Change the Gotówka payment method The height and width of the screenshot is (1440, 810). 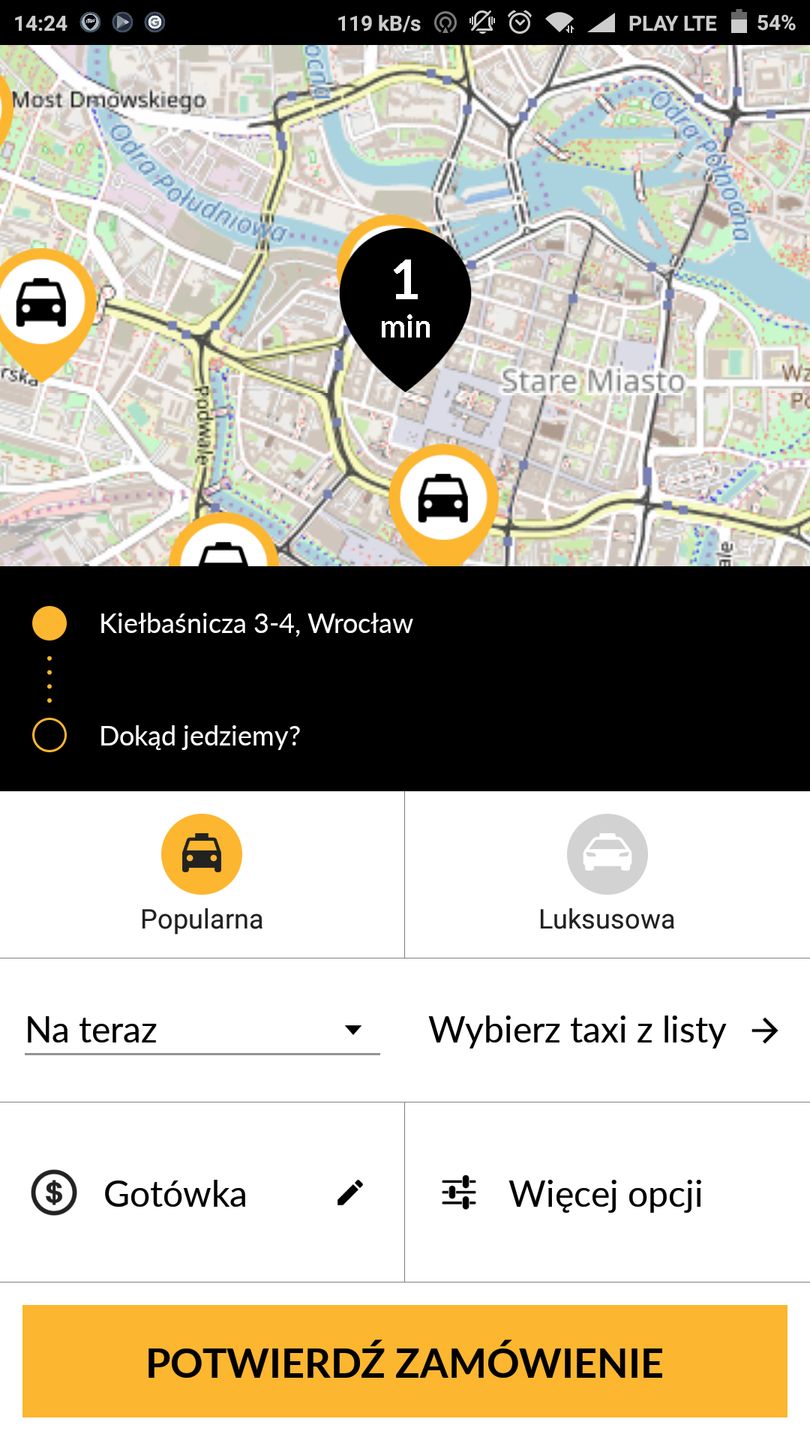coord(200,1193)
